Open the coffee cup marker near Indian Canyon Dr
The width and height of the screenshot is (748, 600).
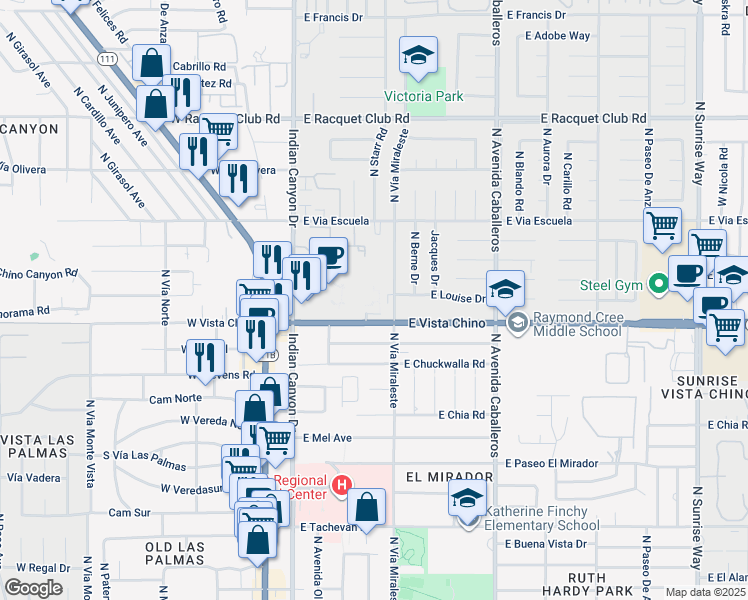coord(329,258)
